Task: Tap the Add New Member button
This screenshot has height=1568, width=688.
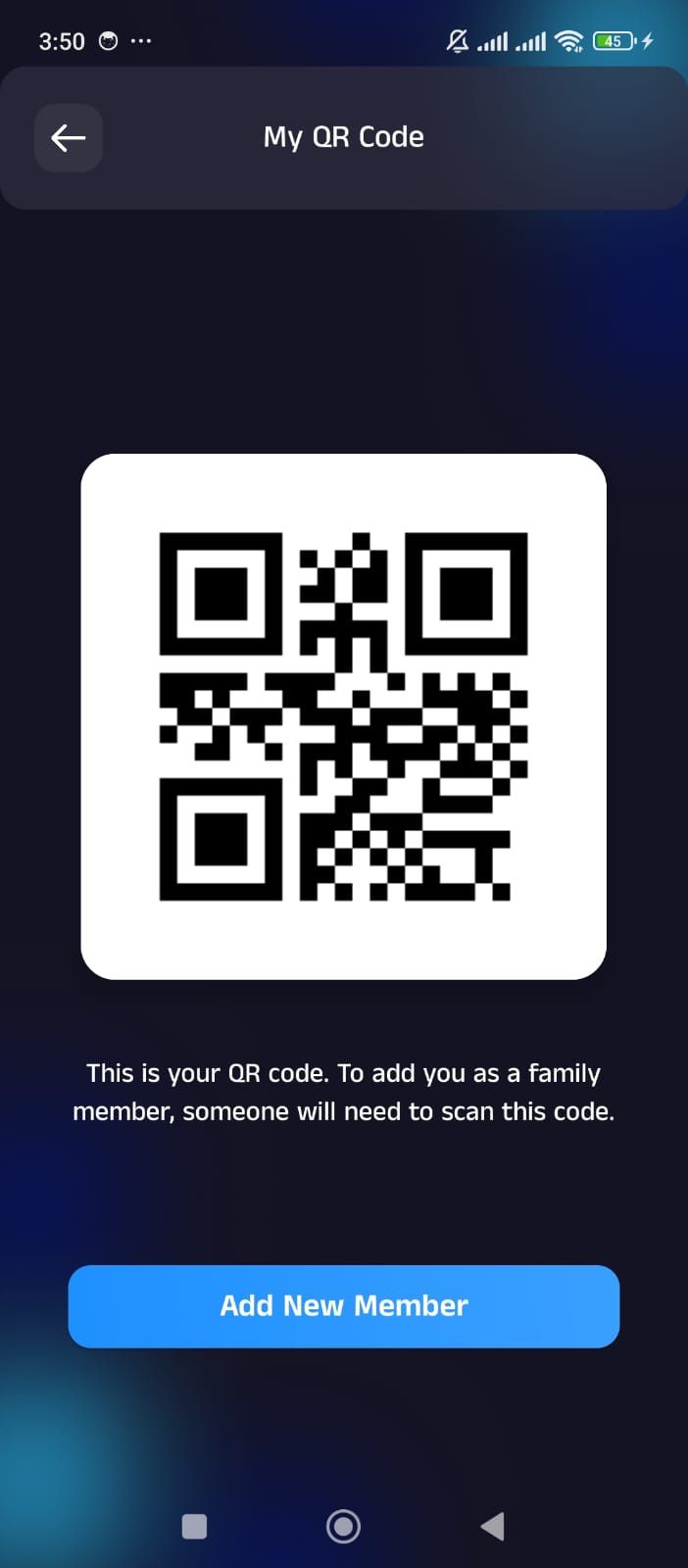Action: click(344, 1306)
